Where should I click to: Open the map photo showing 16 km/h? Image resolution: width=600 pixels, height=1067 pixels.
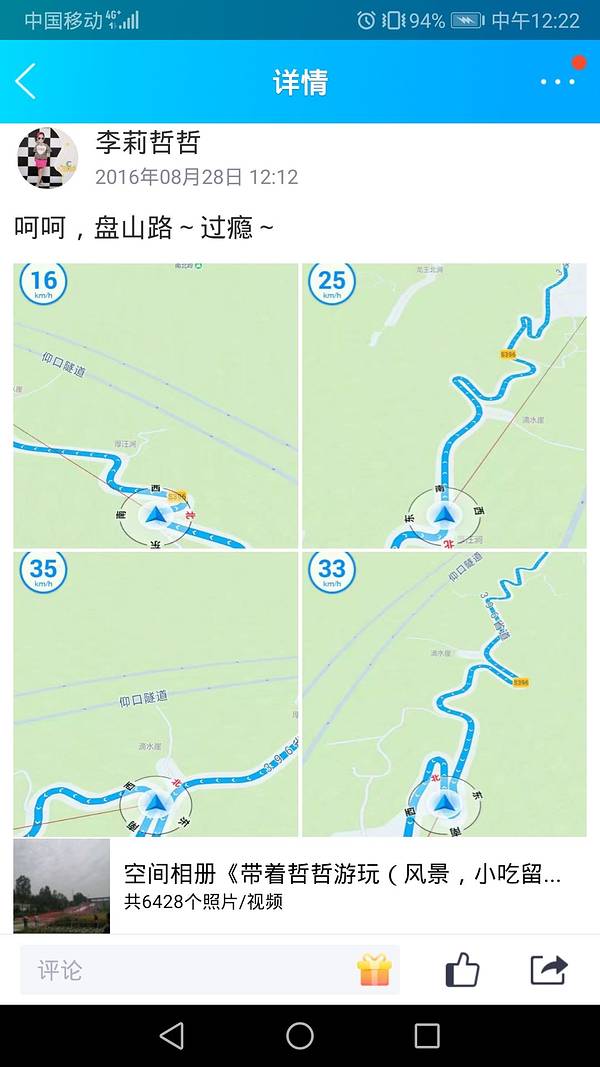click(156, 405)
